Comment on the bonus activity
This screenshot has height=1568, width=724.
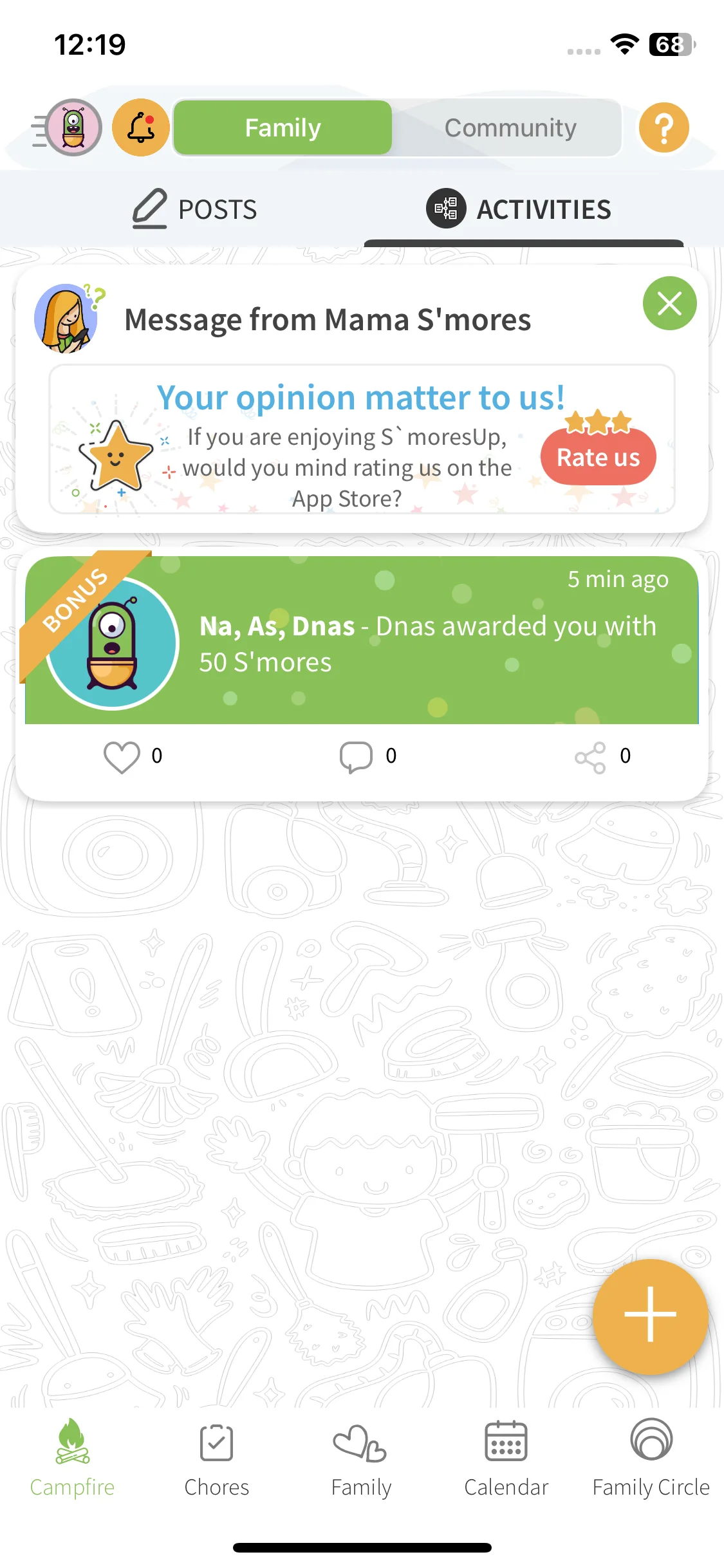point(356,756)
